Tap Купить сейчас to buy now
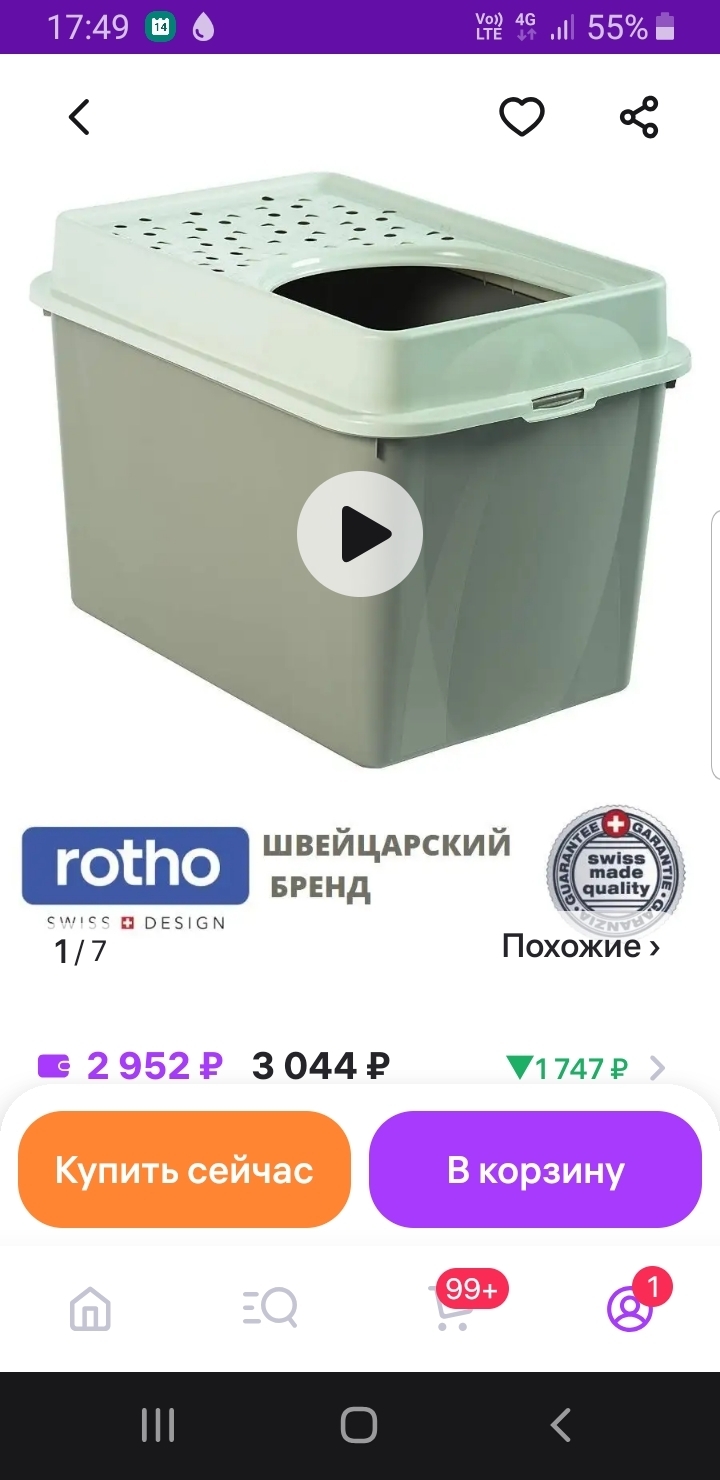The height and width of the screenshot is (1480, 720). click(184, 1169)
